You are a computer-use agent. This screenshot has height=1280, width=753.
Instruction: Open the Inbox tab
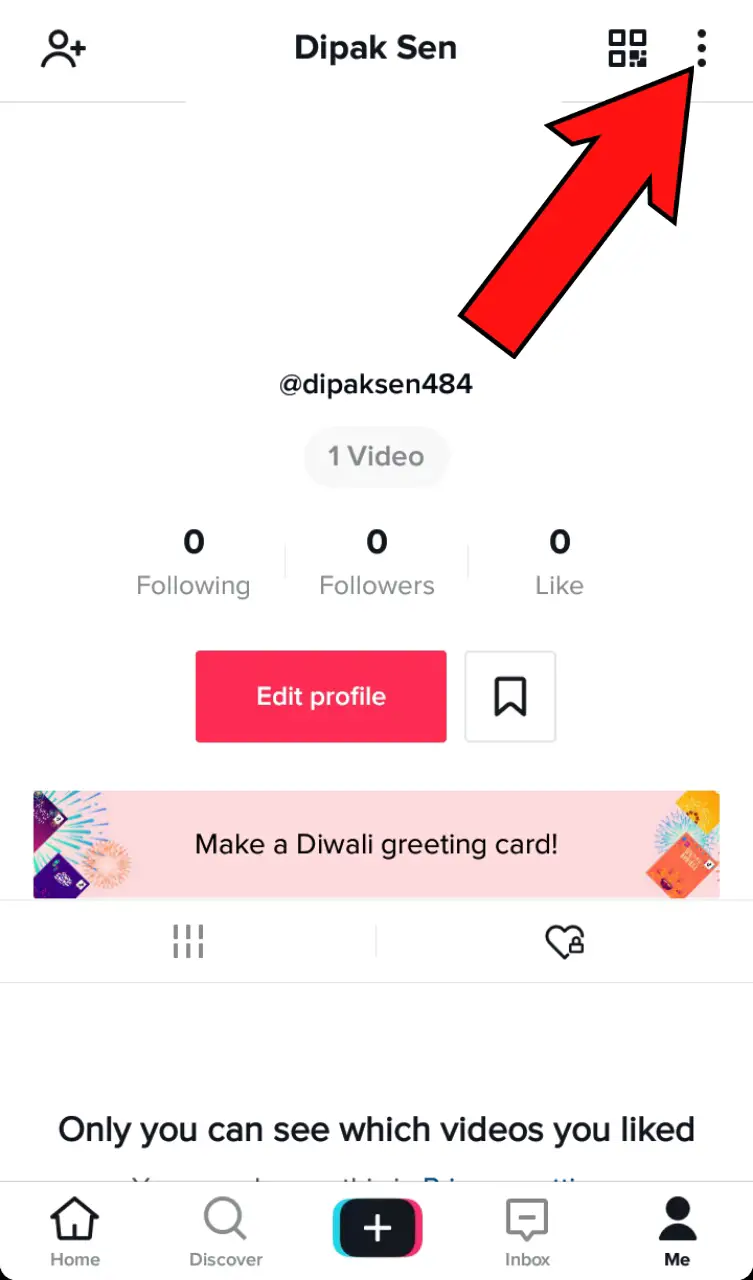[x=527, y=1233]
